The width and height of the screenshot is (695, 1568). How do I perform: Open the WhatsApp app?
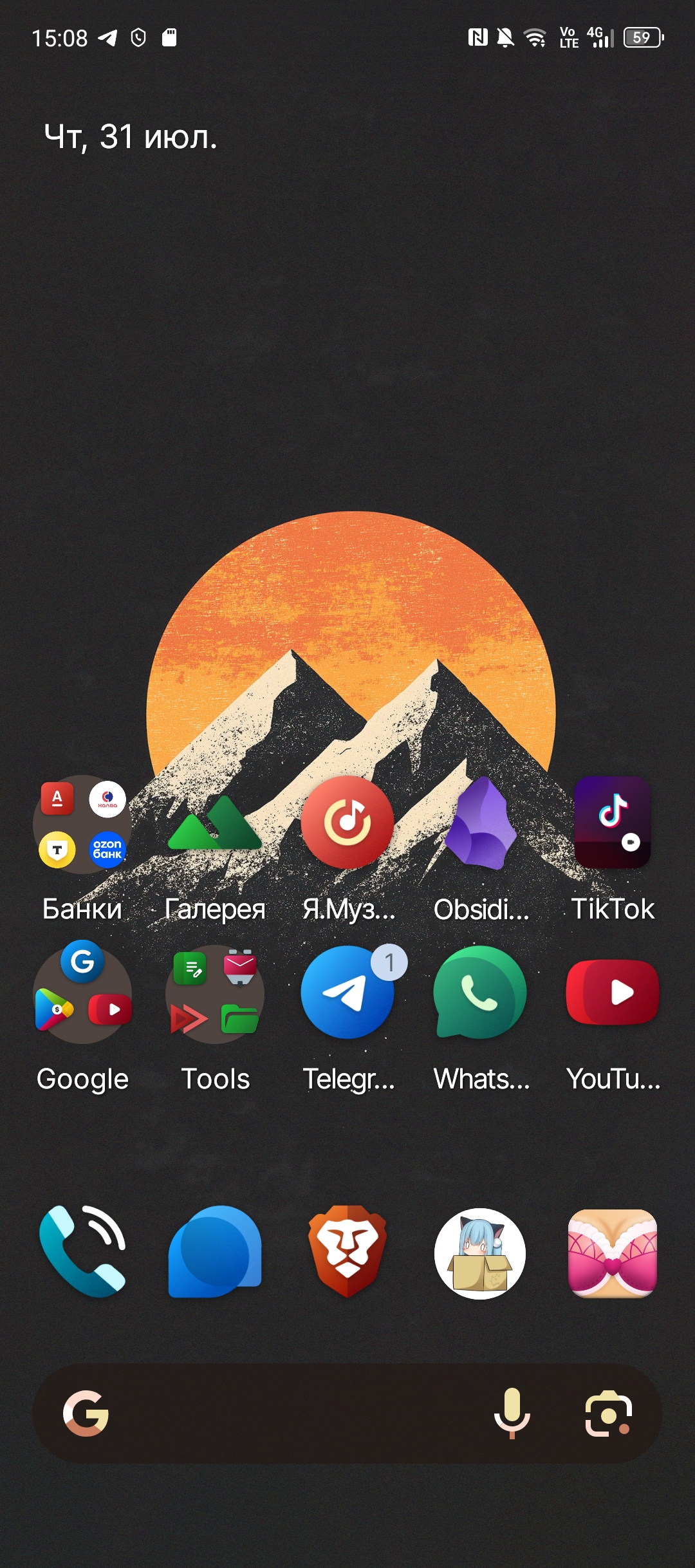click(x=480, y=992)
